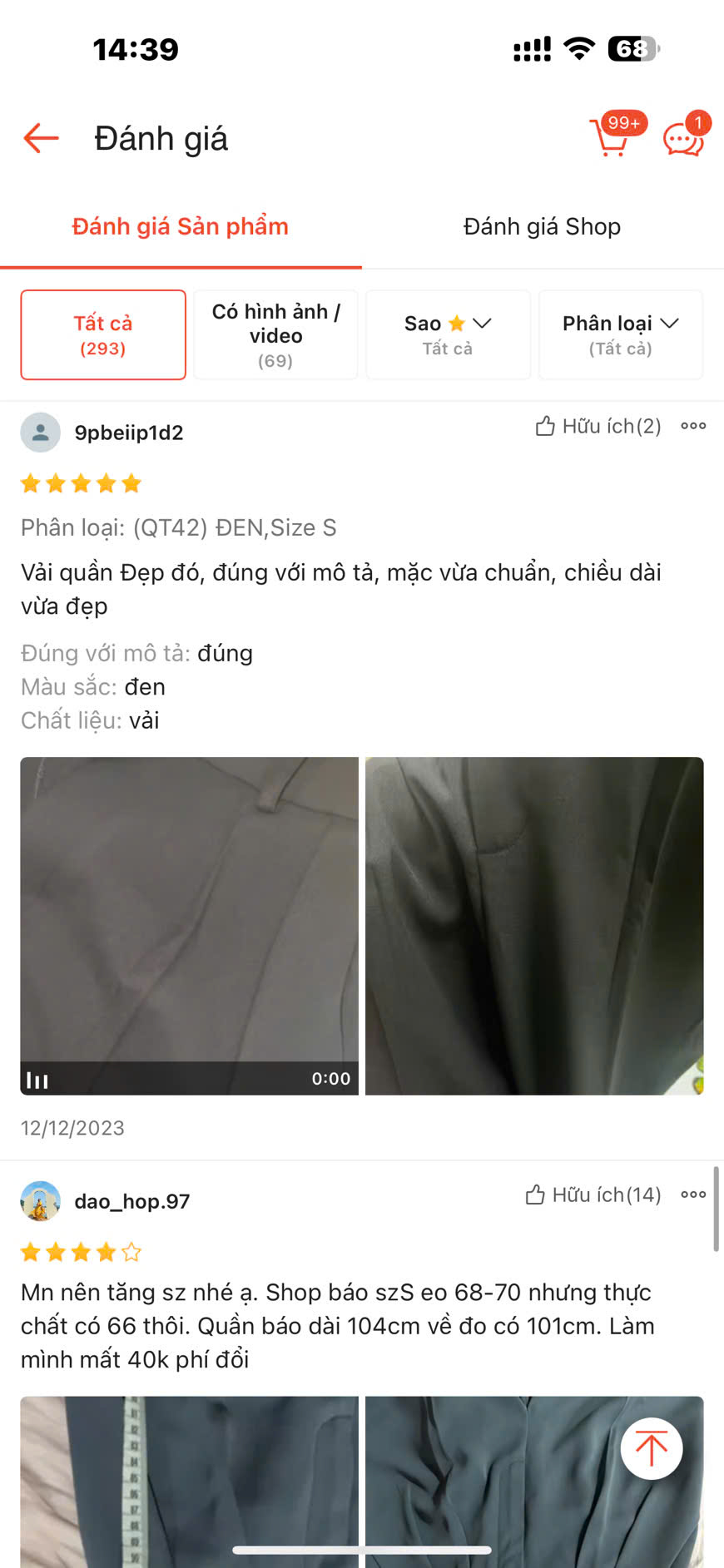Open the chat messages icon
Screen dimensions: 724x1568
pyautogui.click(x=683, y=139)
